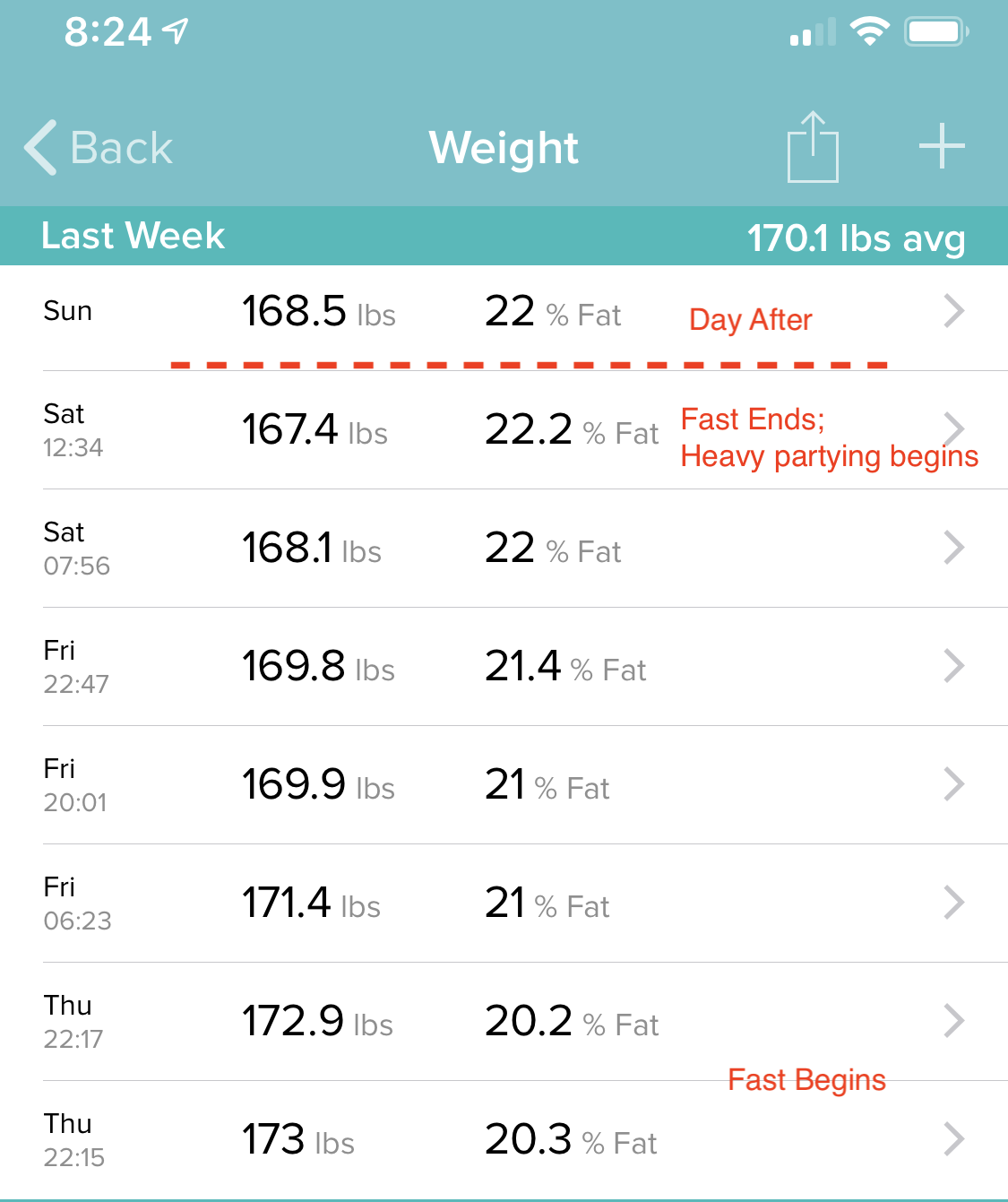The width and height of the screenshot is (1008, 1202).
Task: Open Thursday 22:15 entry of 173 lbs
Action: click(502, 1140)
